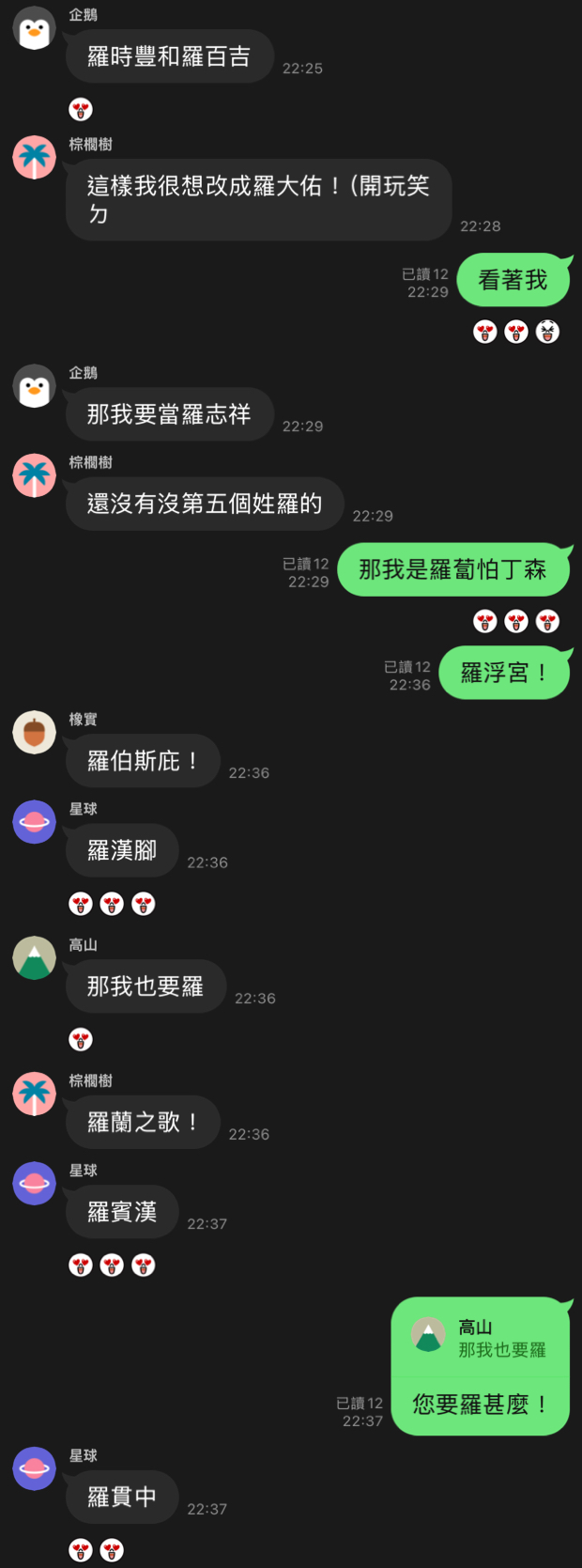582x1568 pixels.
Task: View reactions under 那我是羅蔔怕丁森
Action: [515, 621]
